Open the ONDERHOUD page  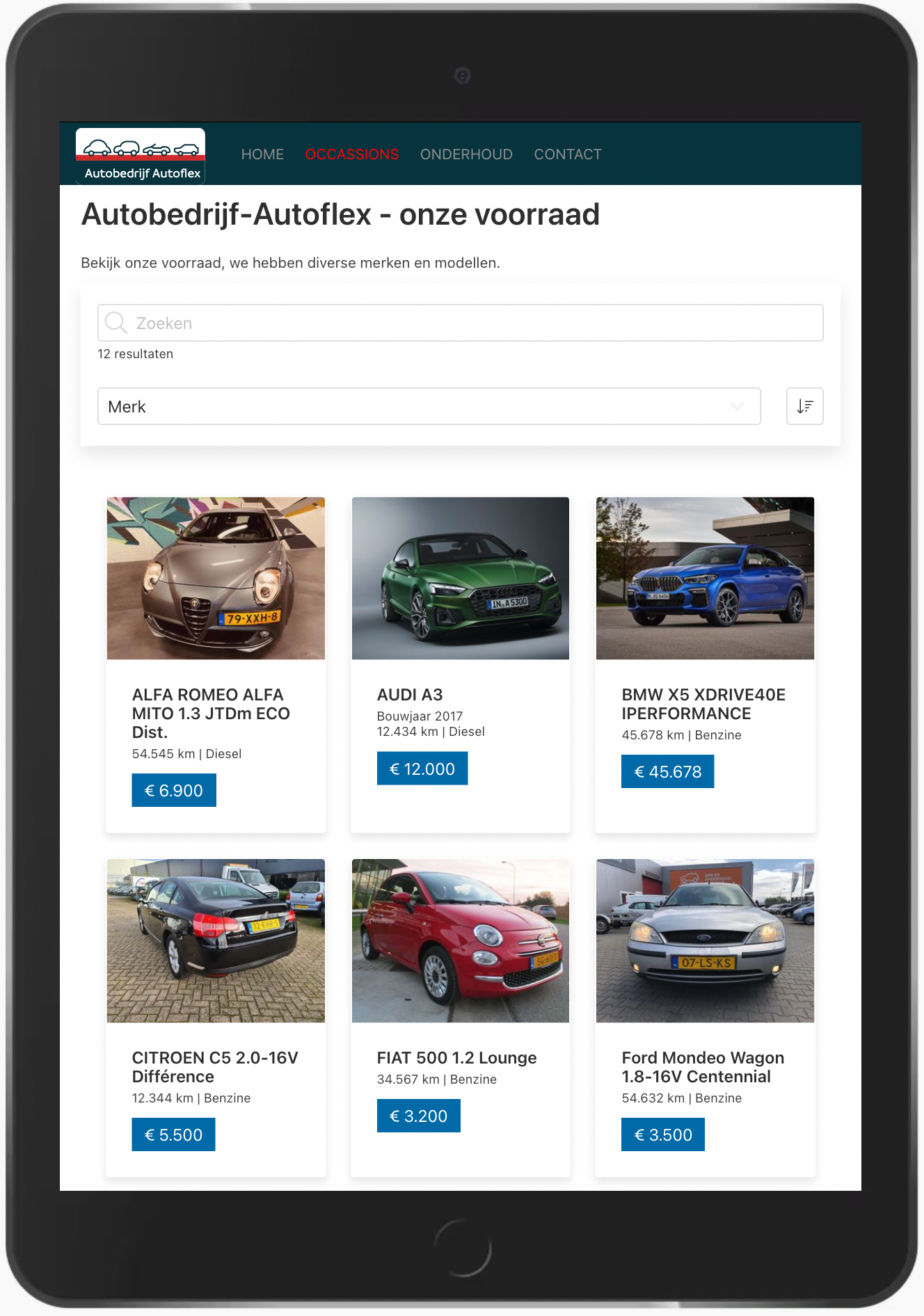pos(466,154)
